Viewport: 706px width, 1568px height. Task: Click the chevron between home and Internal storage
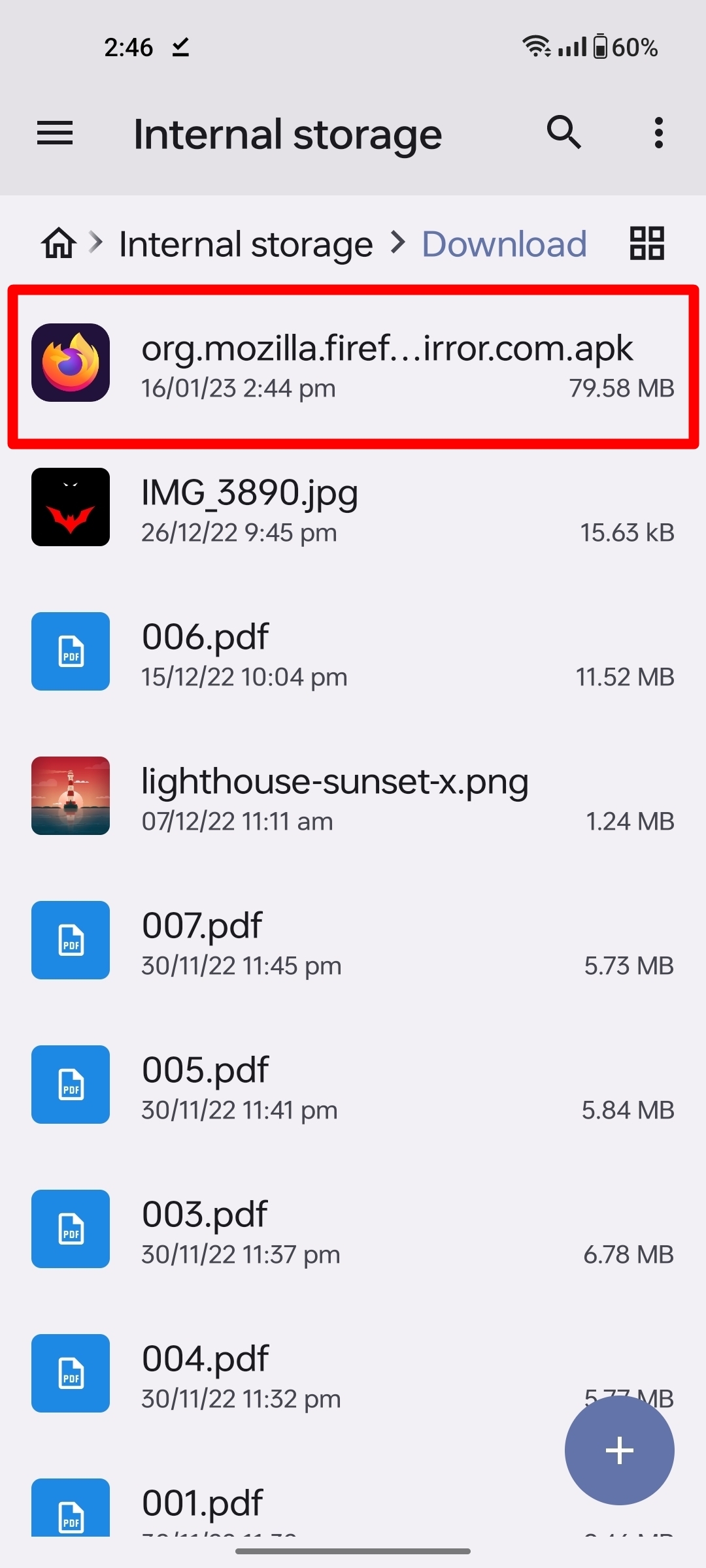[x=97, y=243]
